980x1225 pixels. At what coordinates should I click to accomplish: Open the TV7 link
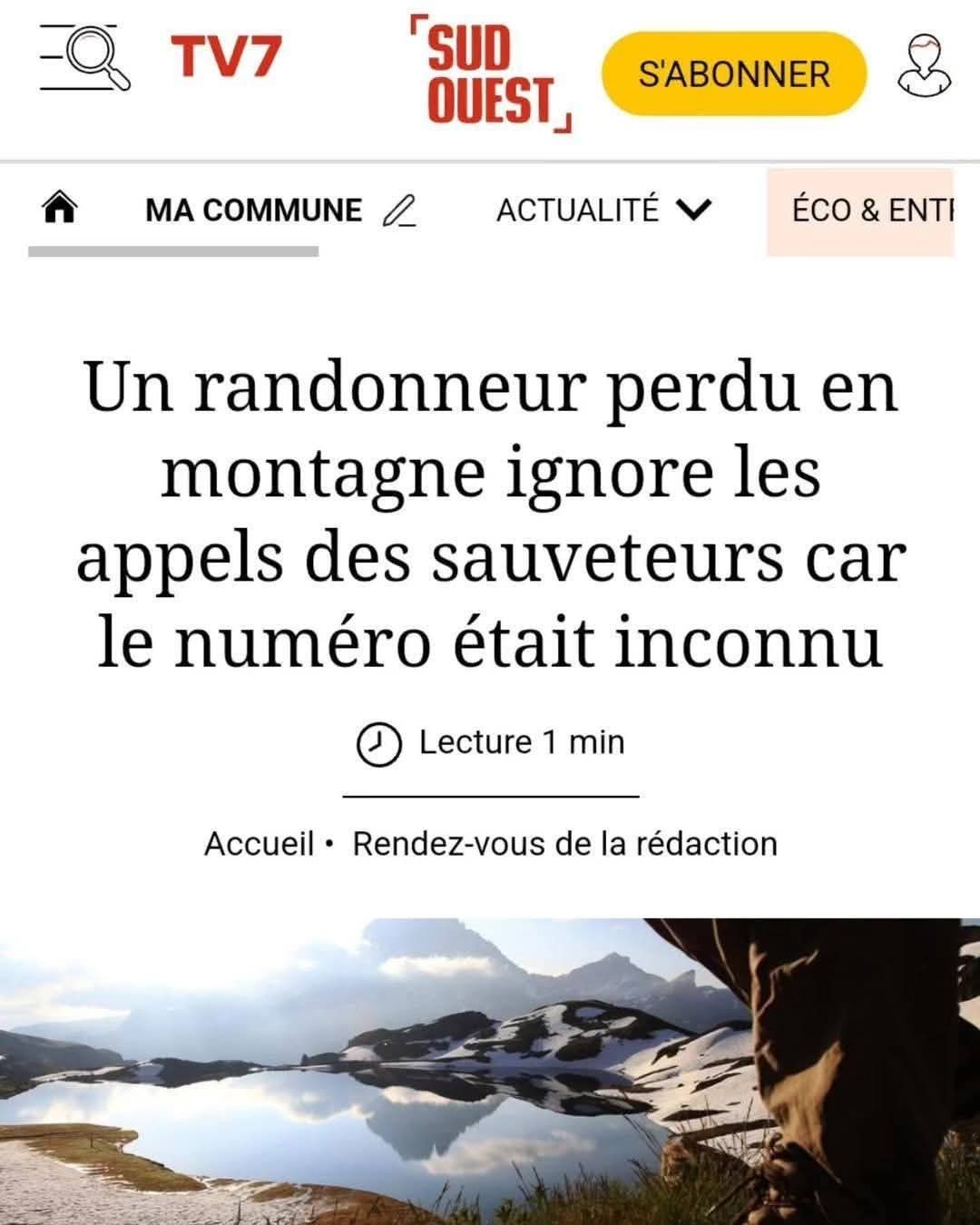pos(227,57)
